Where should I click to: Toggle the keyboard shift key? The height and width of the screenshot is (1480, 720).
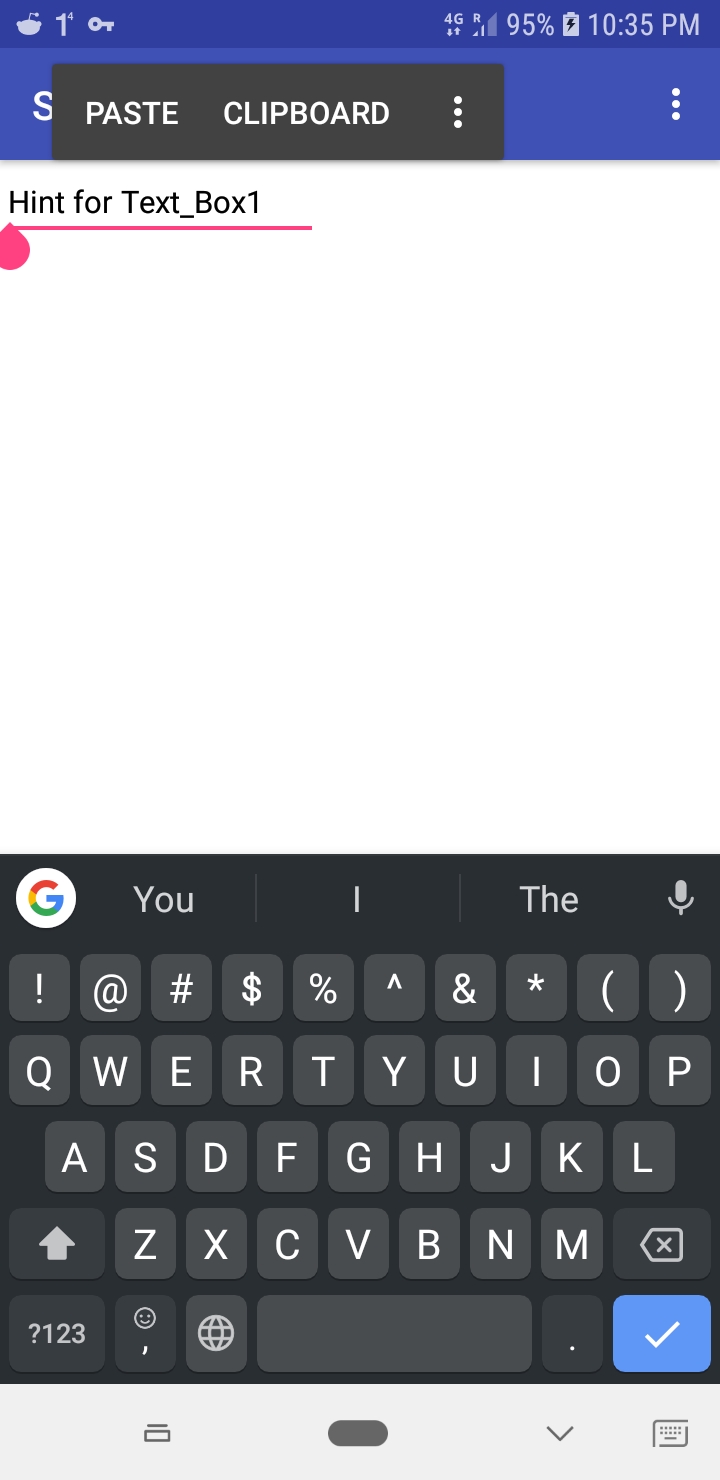57,1244
